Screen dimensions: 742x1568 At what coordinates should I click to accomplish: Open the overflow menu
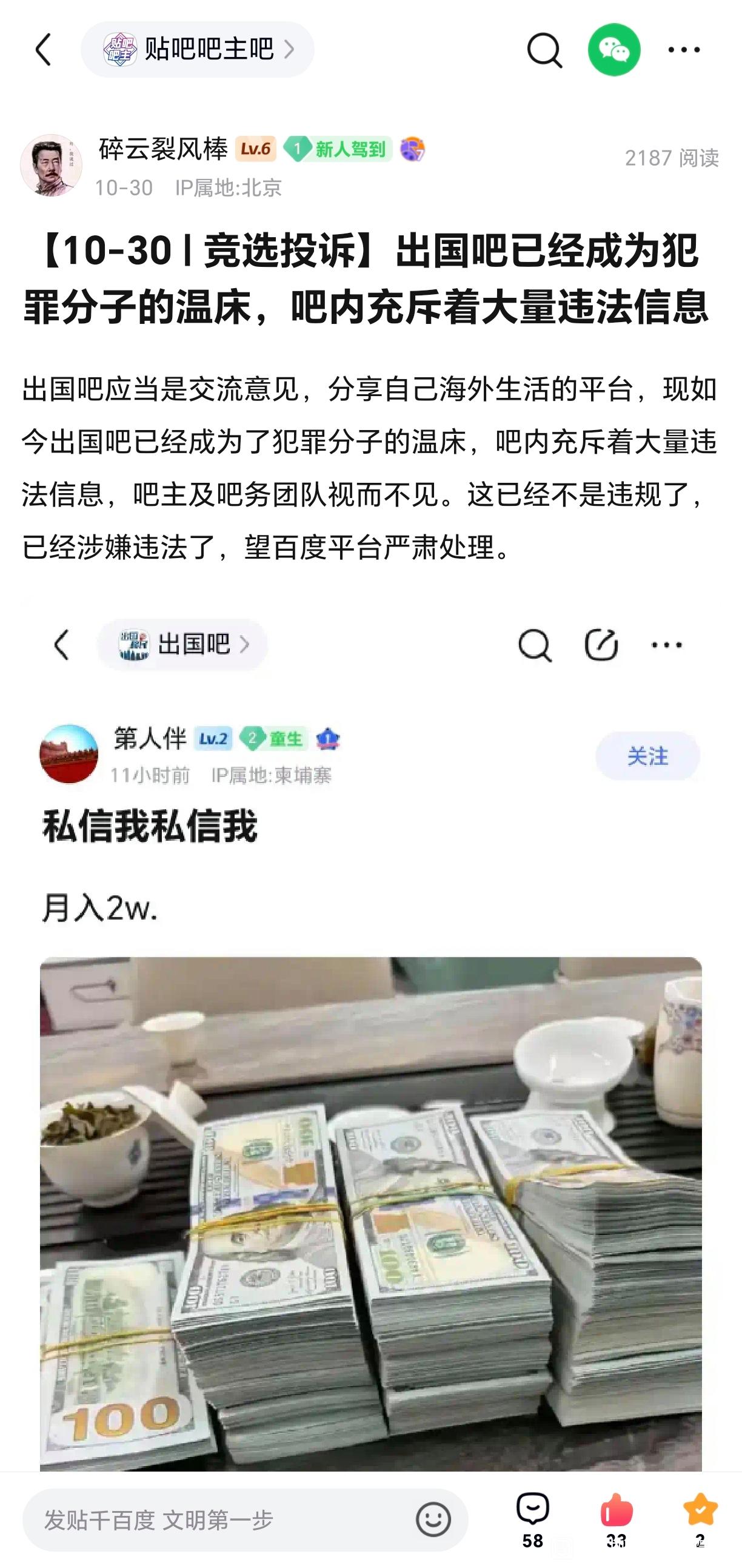(684, 50)
